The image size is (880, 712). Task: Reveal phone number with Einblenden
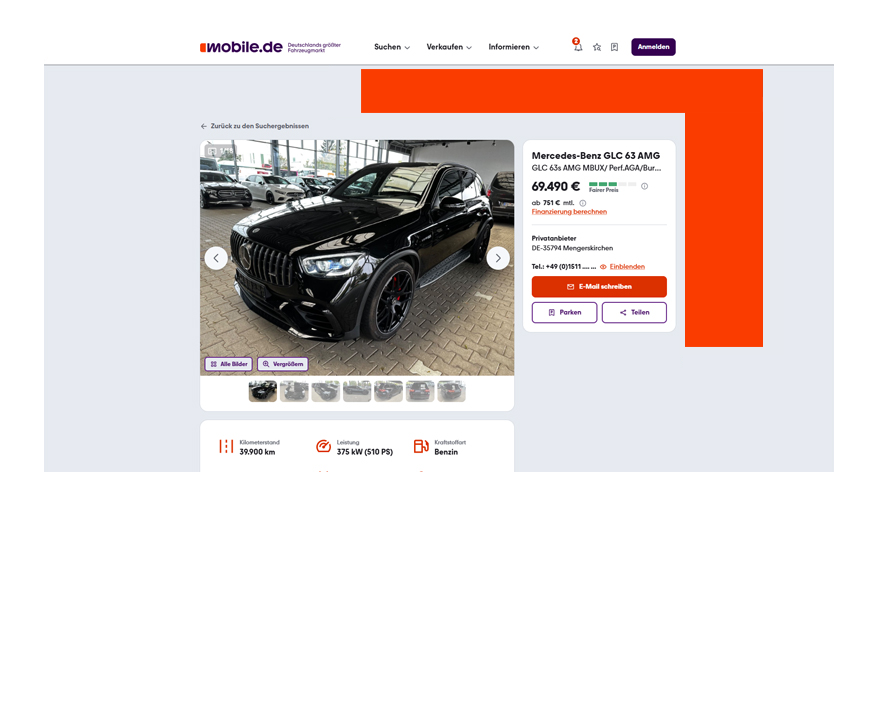click(622, 267)
